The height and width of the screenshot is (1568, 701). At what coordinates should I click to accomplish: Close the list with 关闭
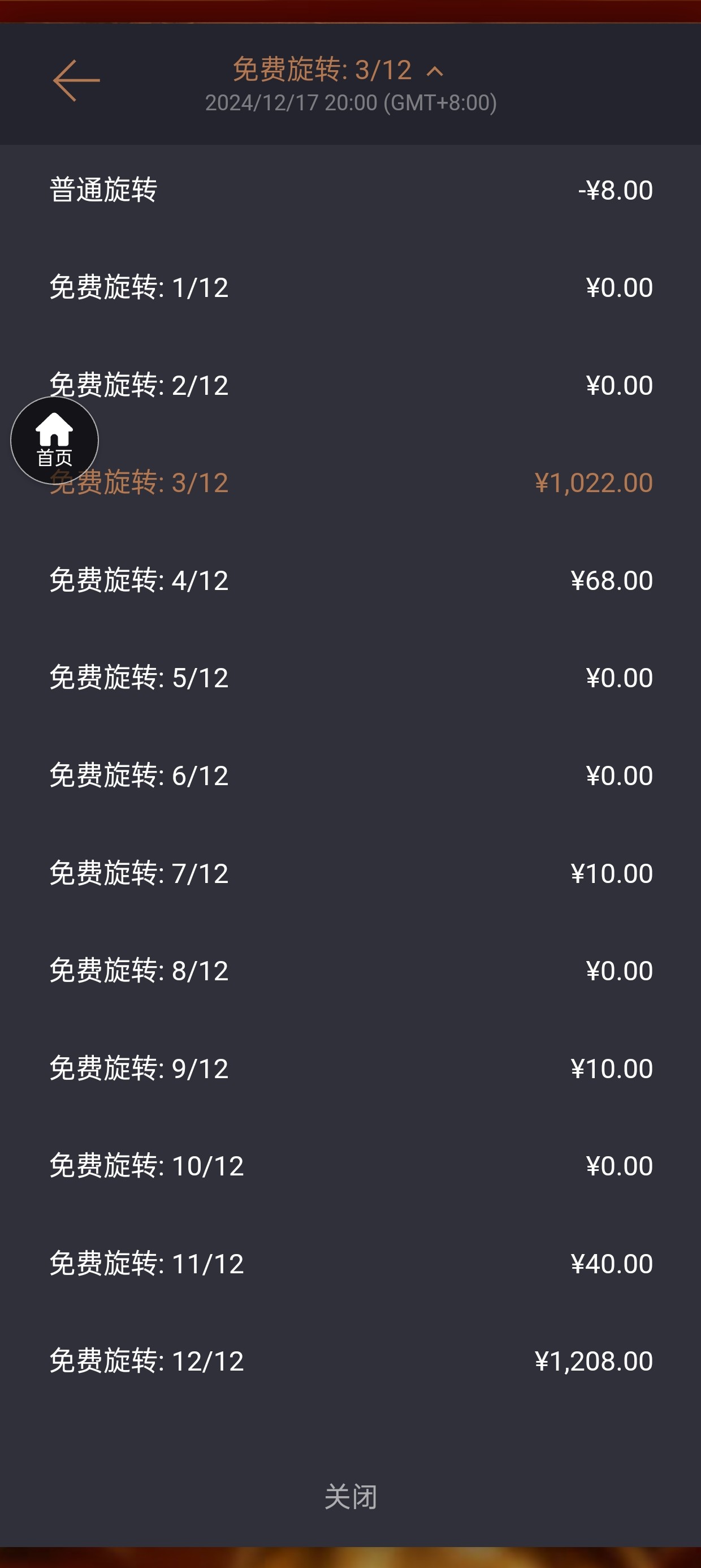pyautogui.click(x=350, y=1497)
